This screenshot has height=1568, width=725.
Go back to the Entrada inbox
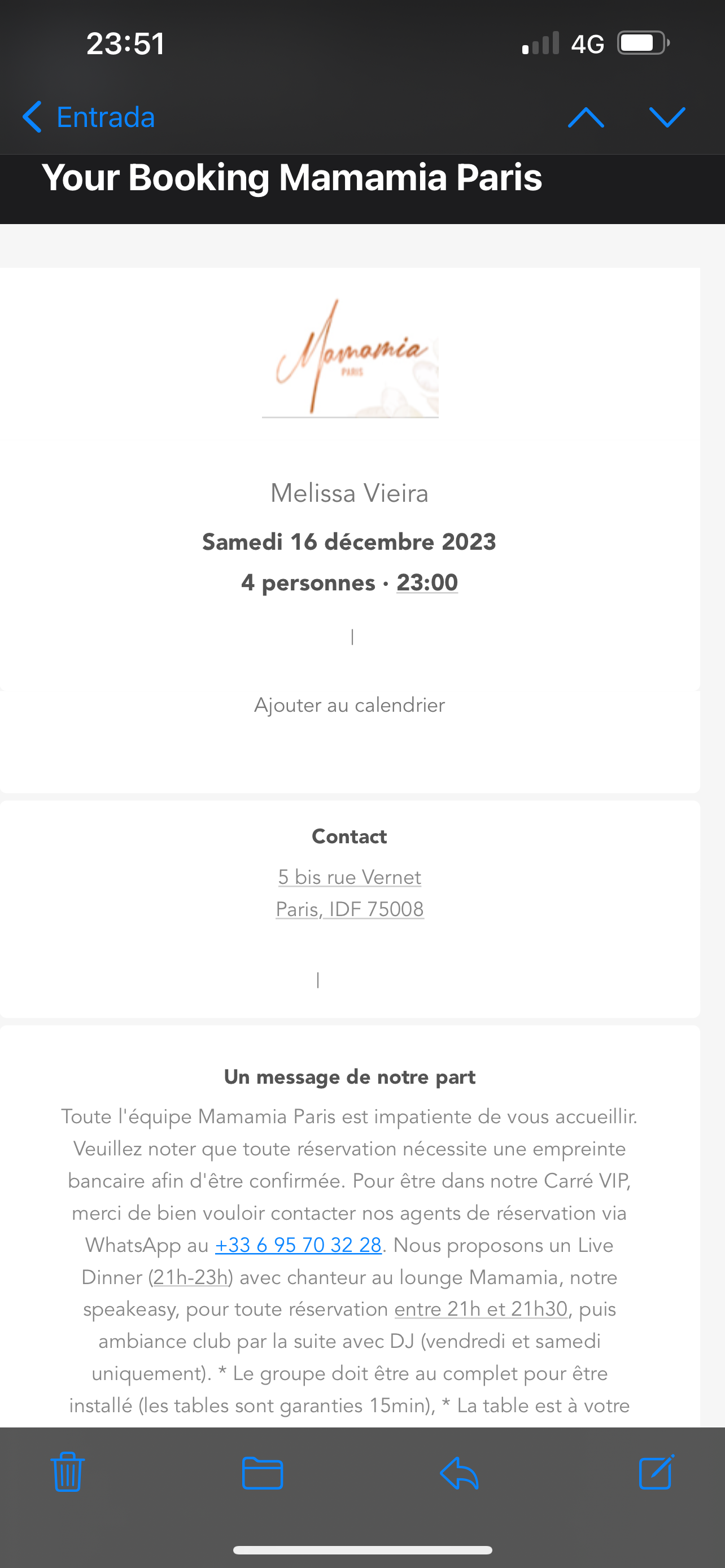[x=89, y=117]
